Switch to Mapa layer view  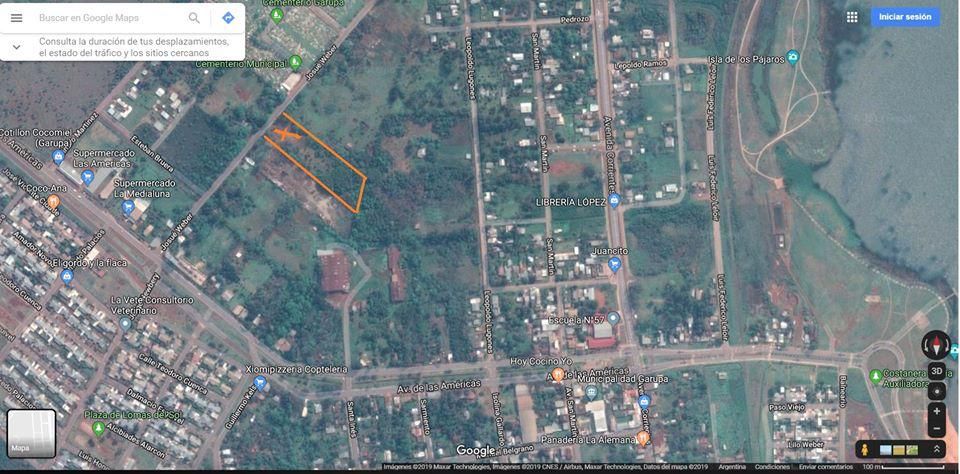pyautogui.click(x=31, y=433)
